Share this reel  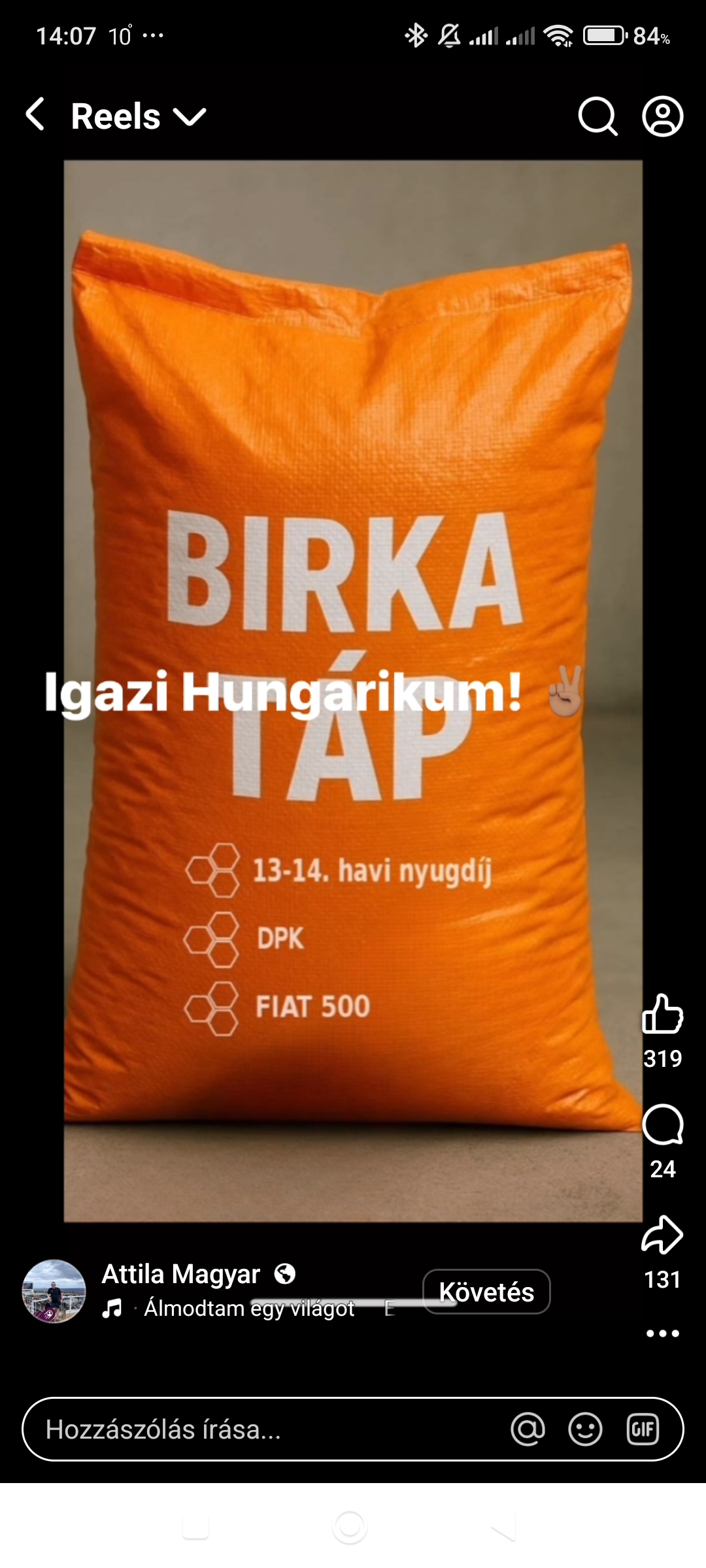tap(662, 1235)
